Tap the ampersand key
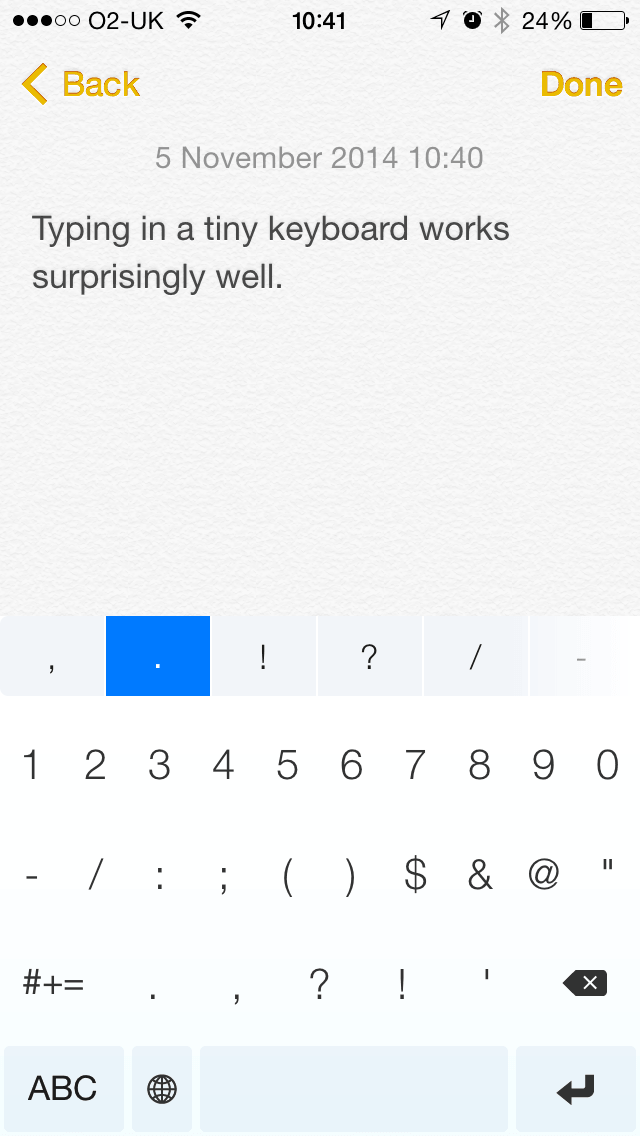This screenshot has width=640, height=1136. (x=480, y=874)
